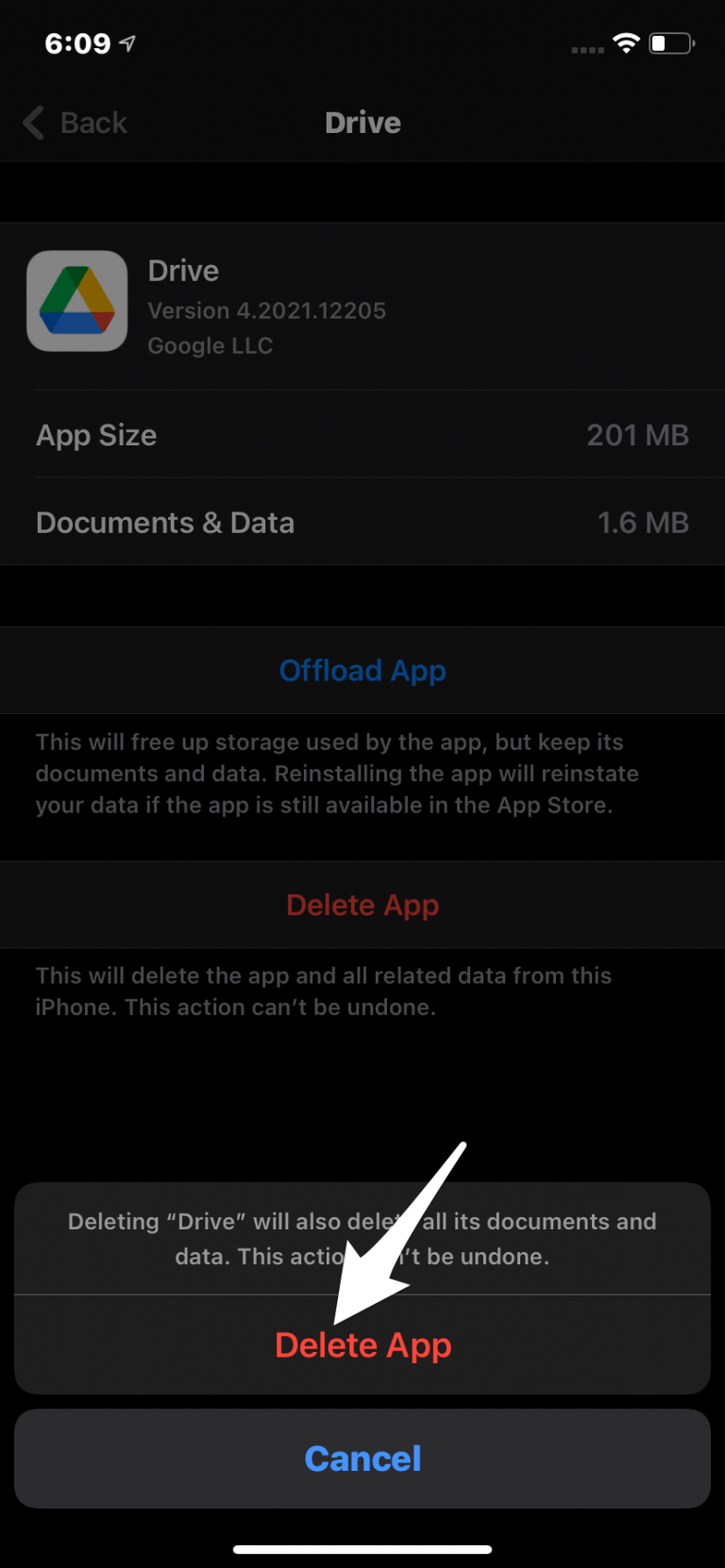Cancel the delete confirmation dialog
This screenshot has width=725, height=1568.
coord(362,1458)
